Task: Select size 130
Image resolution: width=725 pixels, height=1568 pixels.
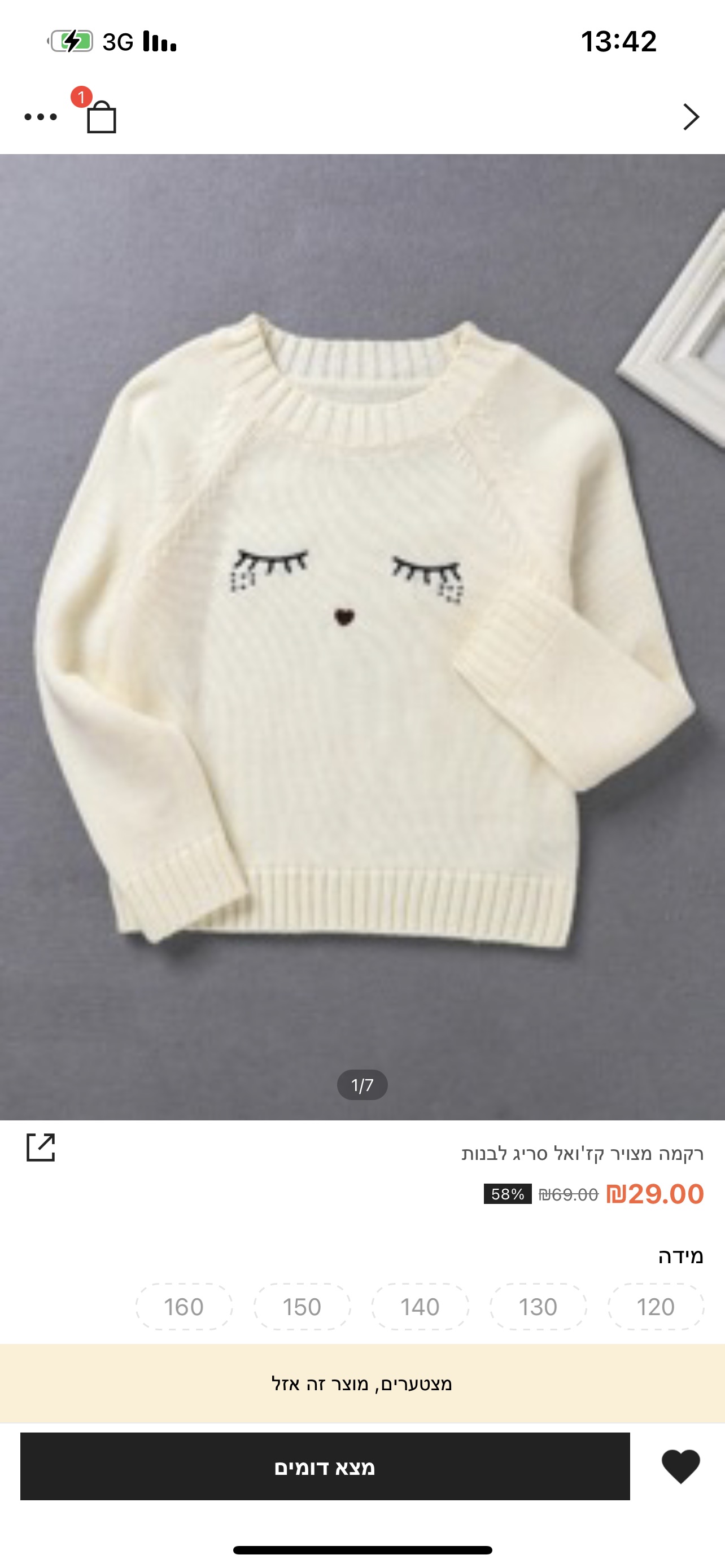Action: (538, 1307)
